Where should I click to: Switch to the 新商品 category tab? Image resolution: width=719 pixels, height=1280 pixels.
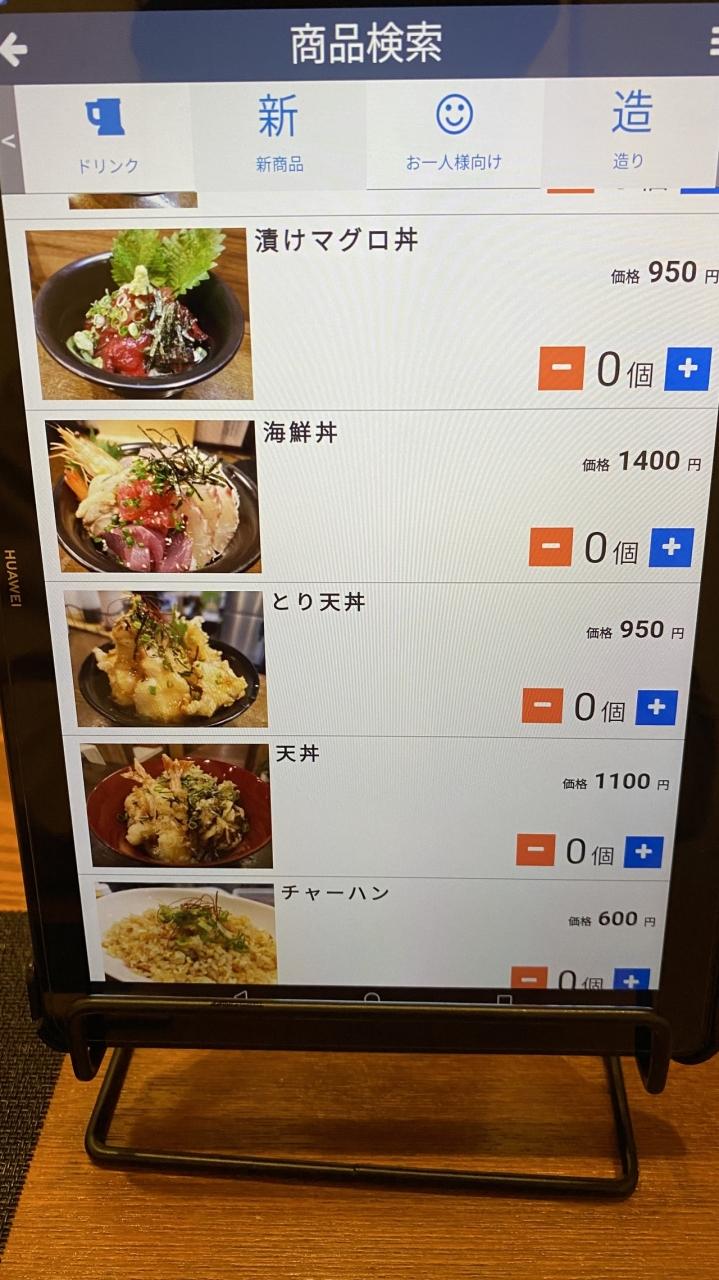[279, 135]
